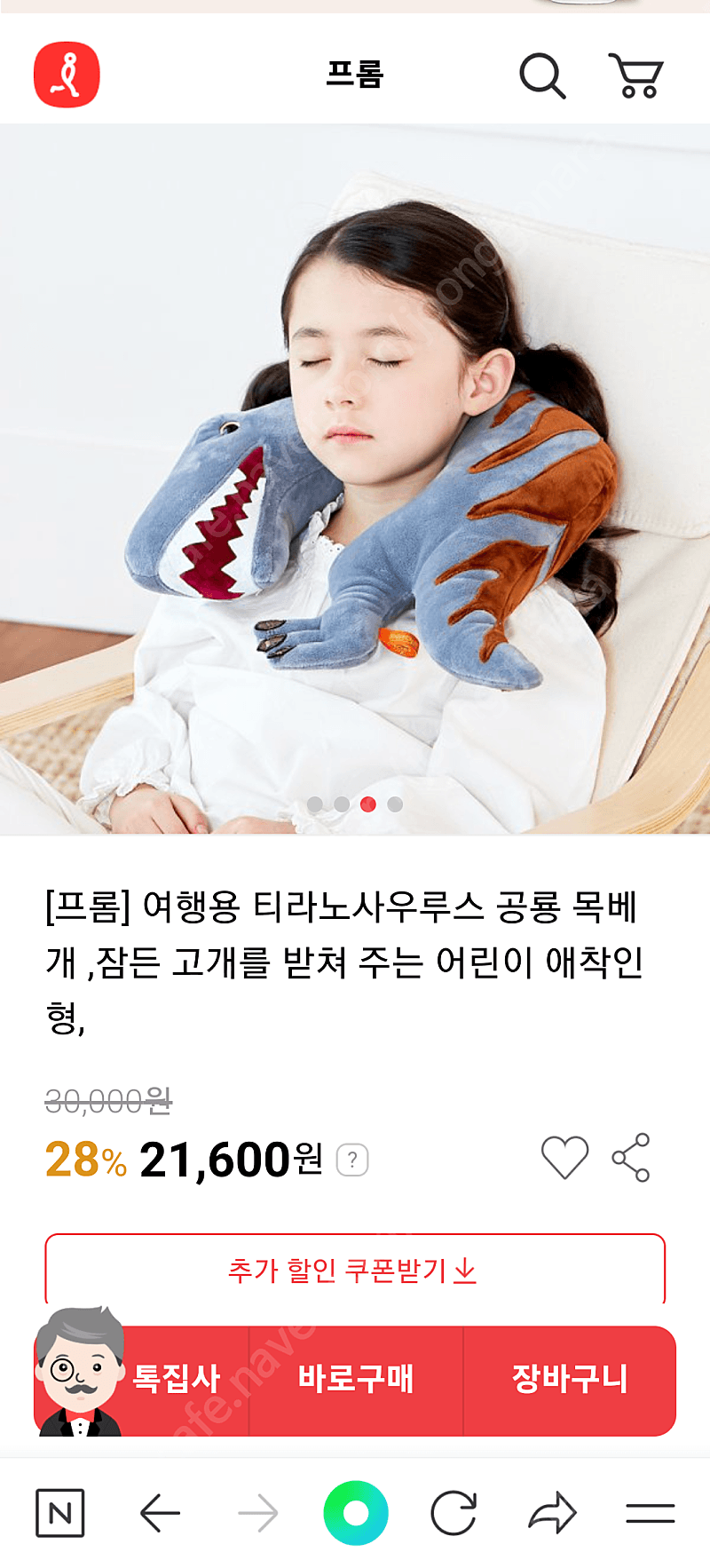The height and width of the screenshot is (1568, 710).
Task: Go back with the browser back arrow
Action: click(161, 1513)
